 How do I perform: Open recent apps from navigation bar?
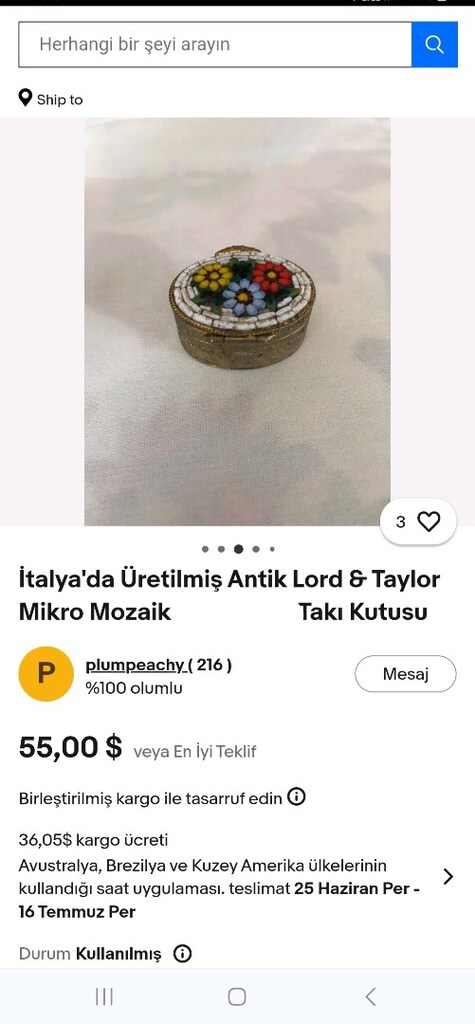click(x=104, y=997)
